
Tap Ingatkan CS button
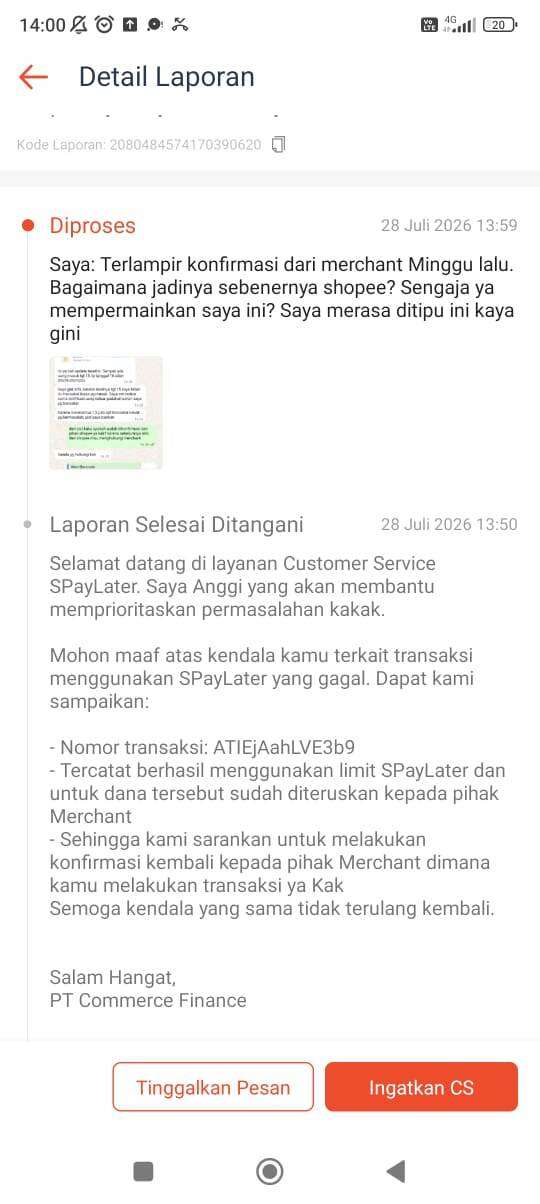pyautogui.click(x=421, y=1087)
